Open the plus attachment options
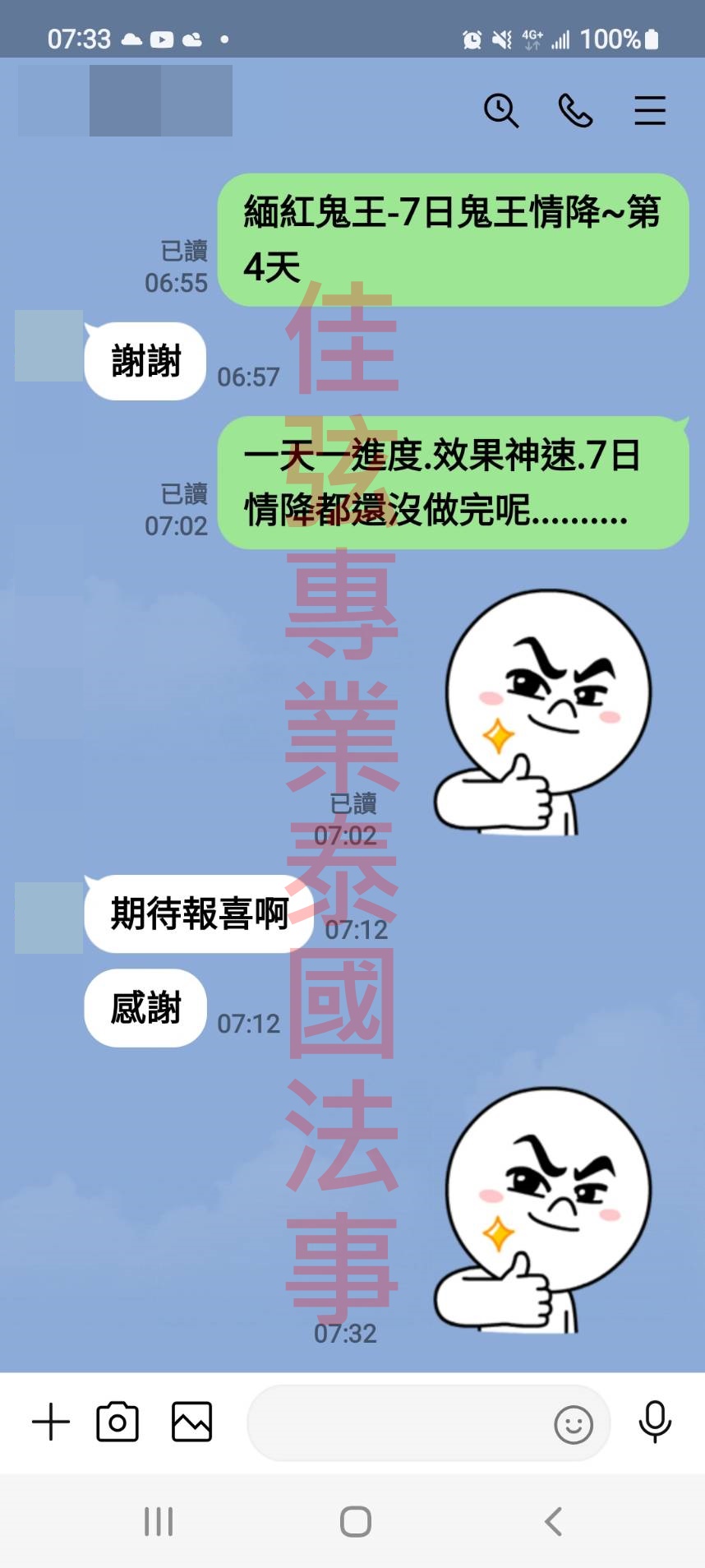This screenshot has height=1568, width=705. coord(51,1422)
